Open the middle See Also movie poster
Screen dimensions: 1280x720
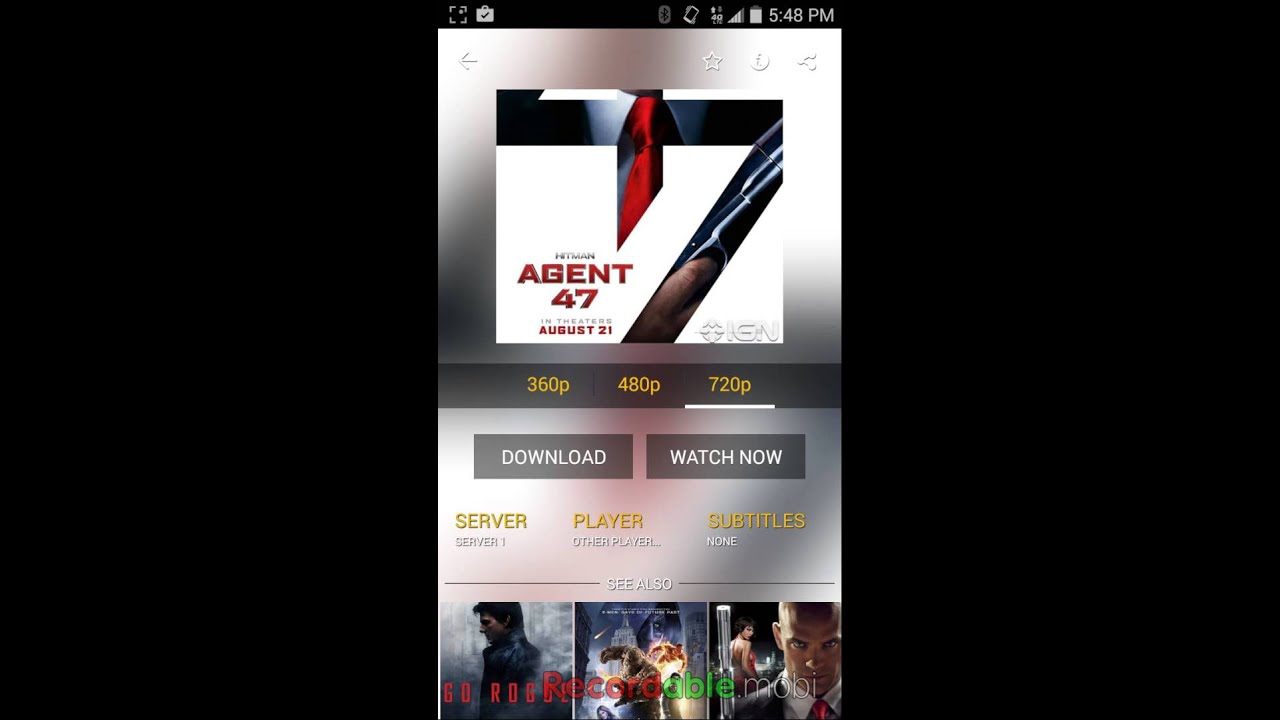[641, 661]
